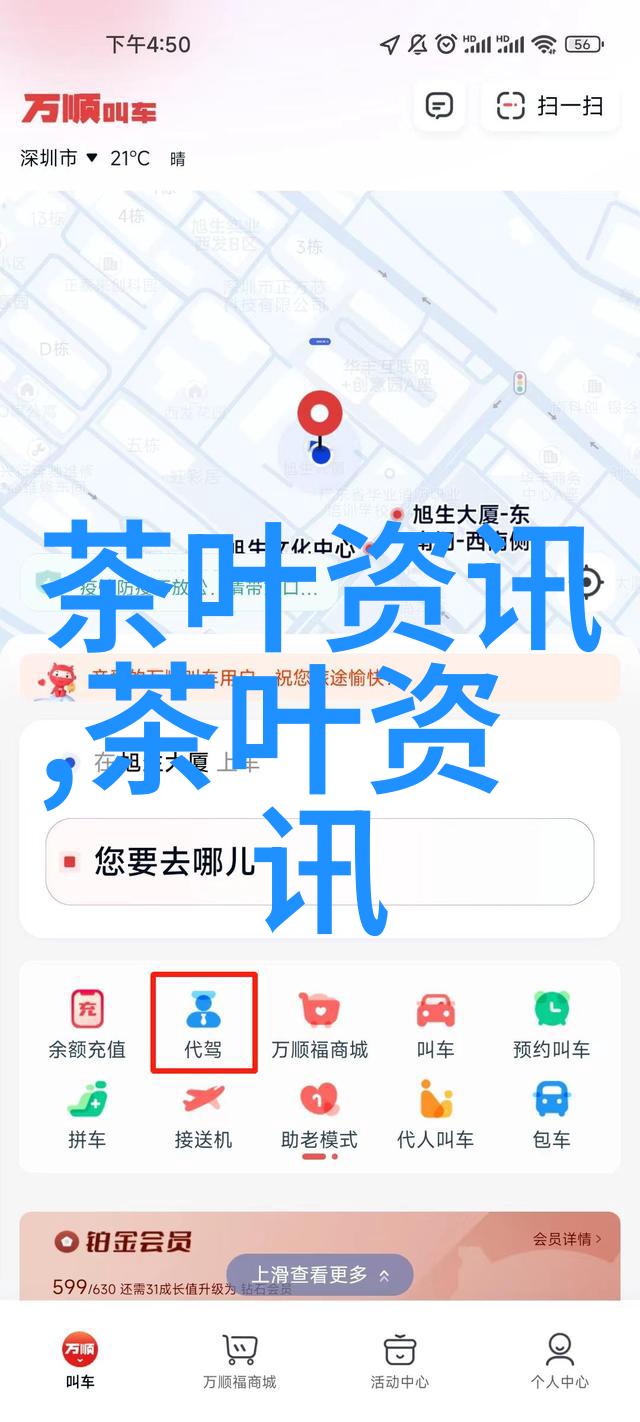The width and height of the screenshot is (640, 1422).
Task: Choose the 叫车 ride-hailing service
Action: 435,1023
